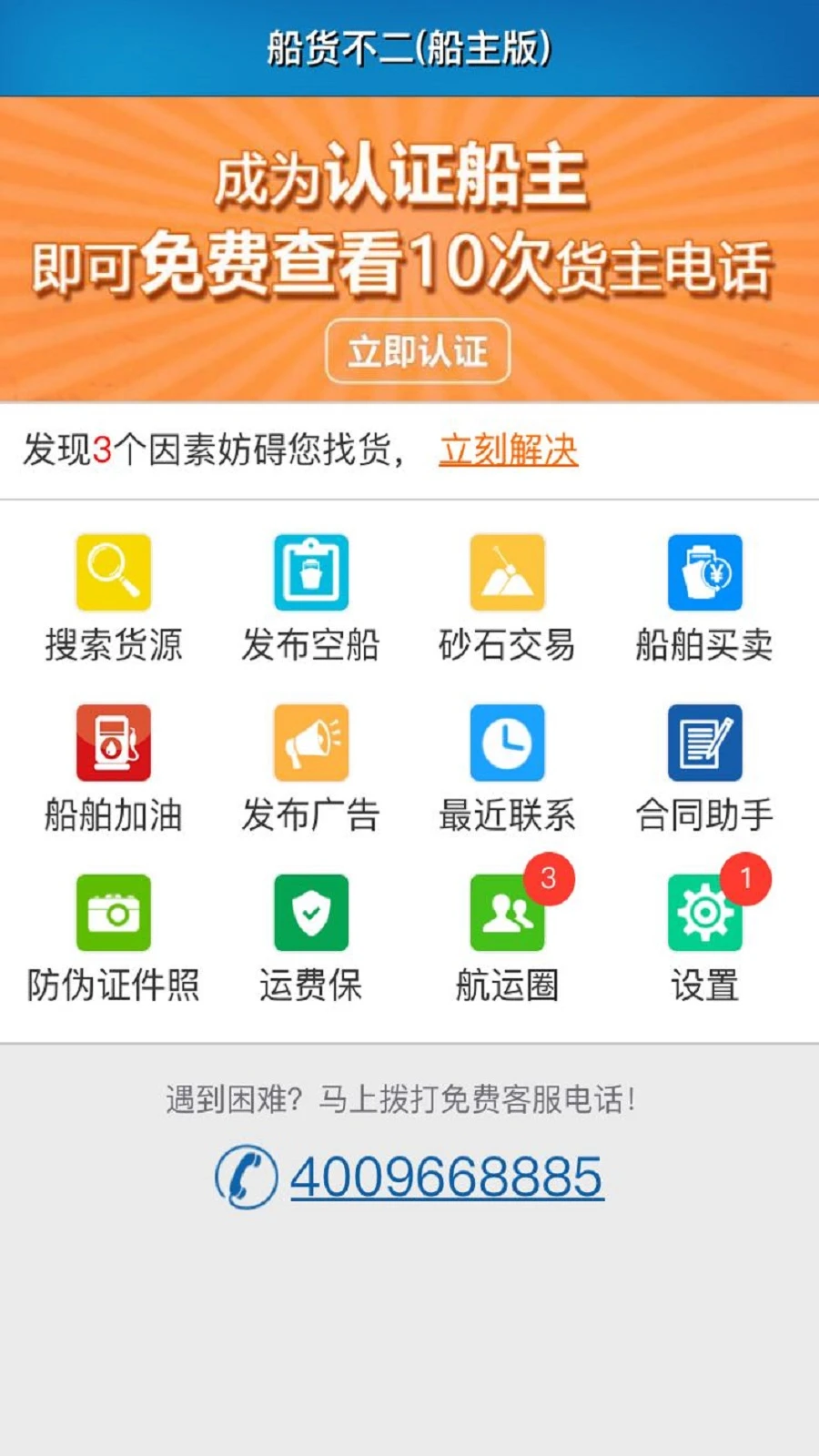
Task: Open the orange certification banner
Action: tap(409, 227)
